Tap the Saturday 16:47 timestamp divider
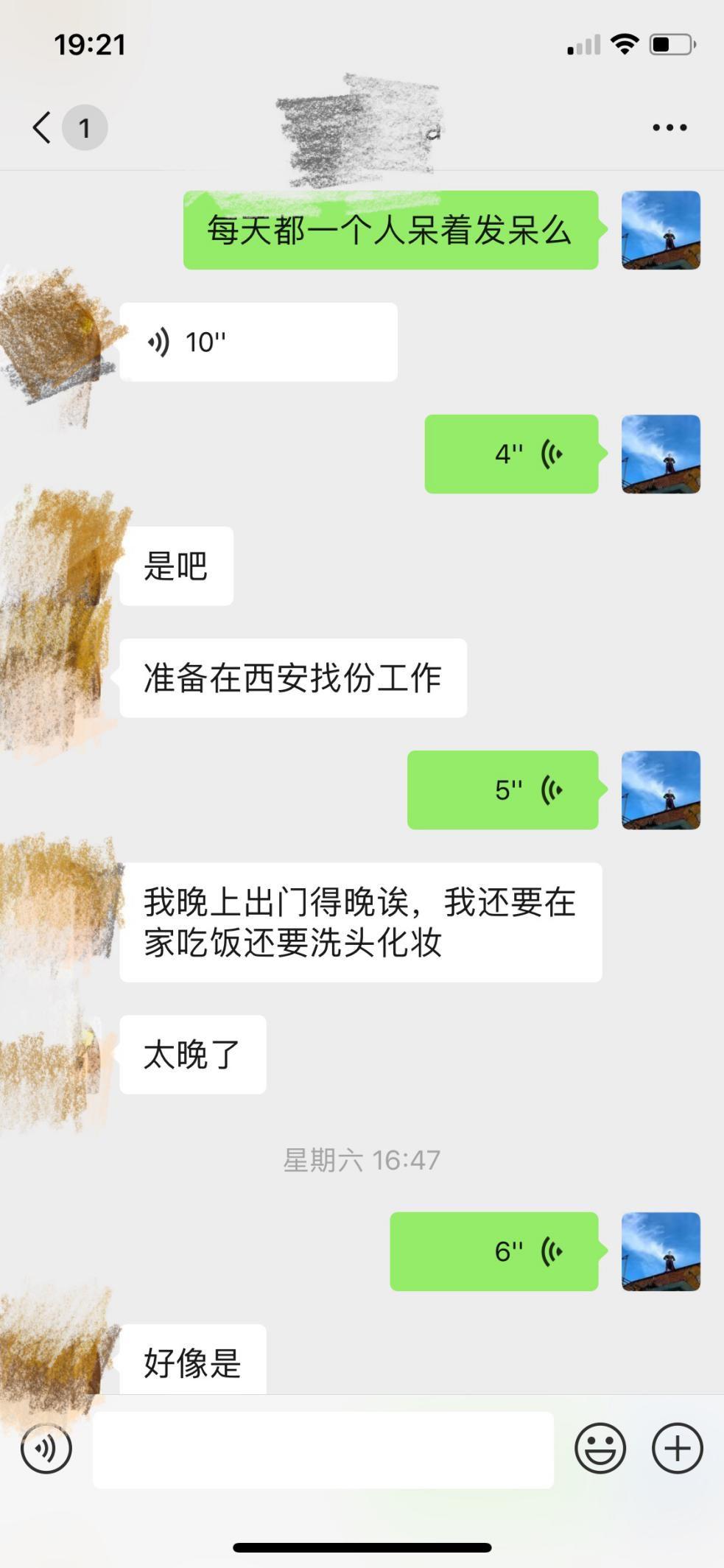724x1568 pixels. point(362,1159)
